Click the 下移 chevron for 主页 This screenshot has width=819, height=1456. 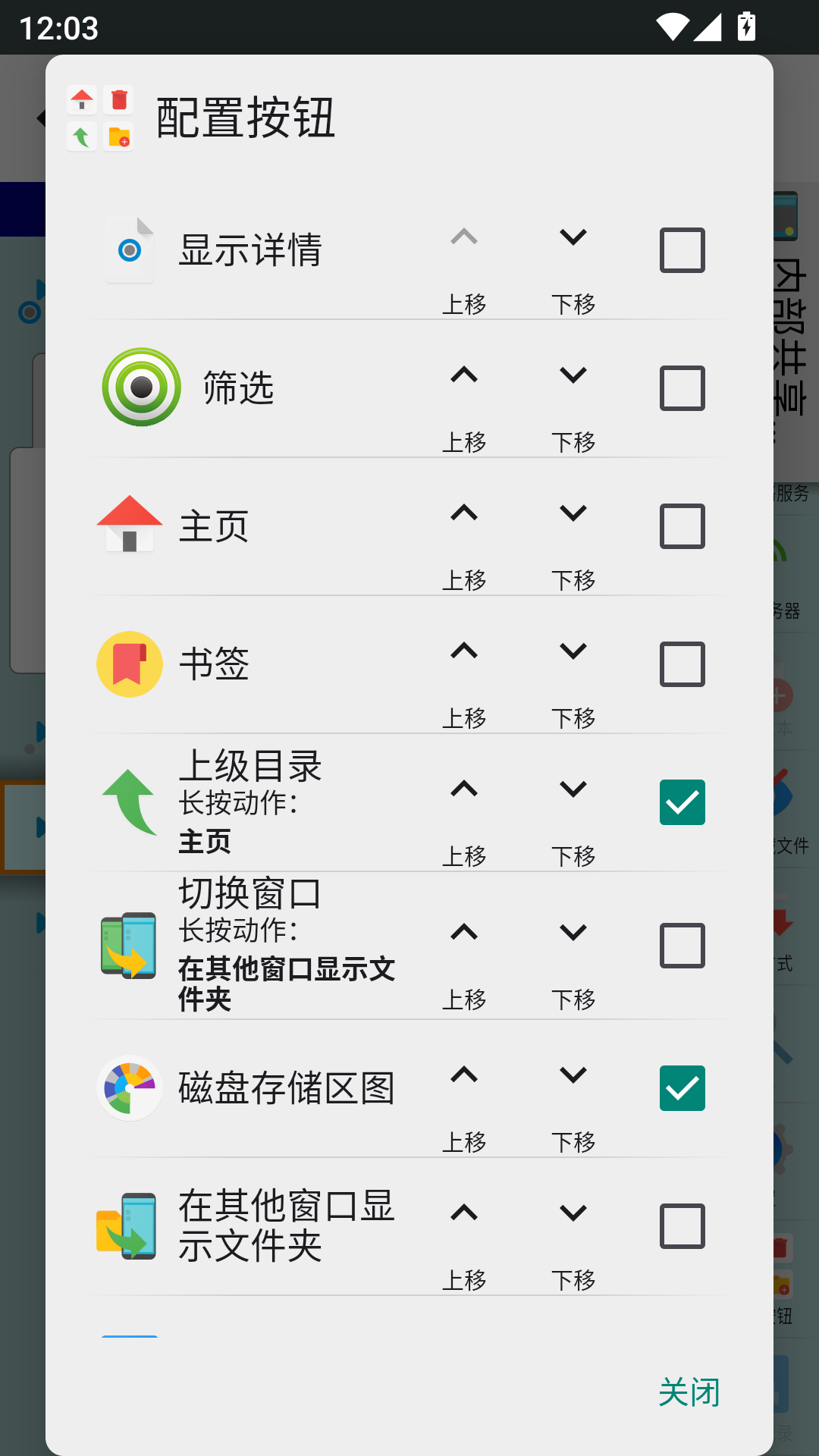coord(573,514)
